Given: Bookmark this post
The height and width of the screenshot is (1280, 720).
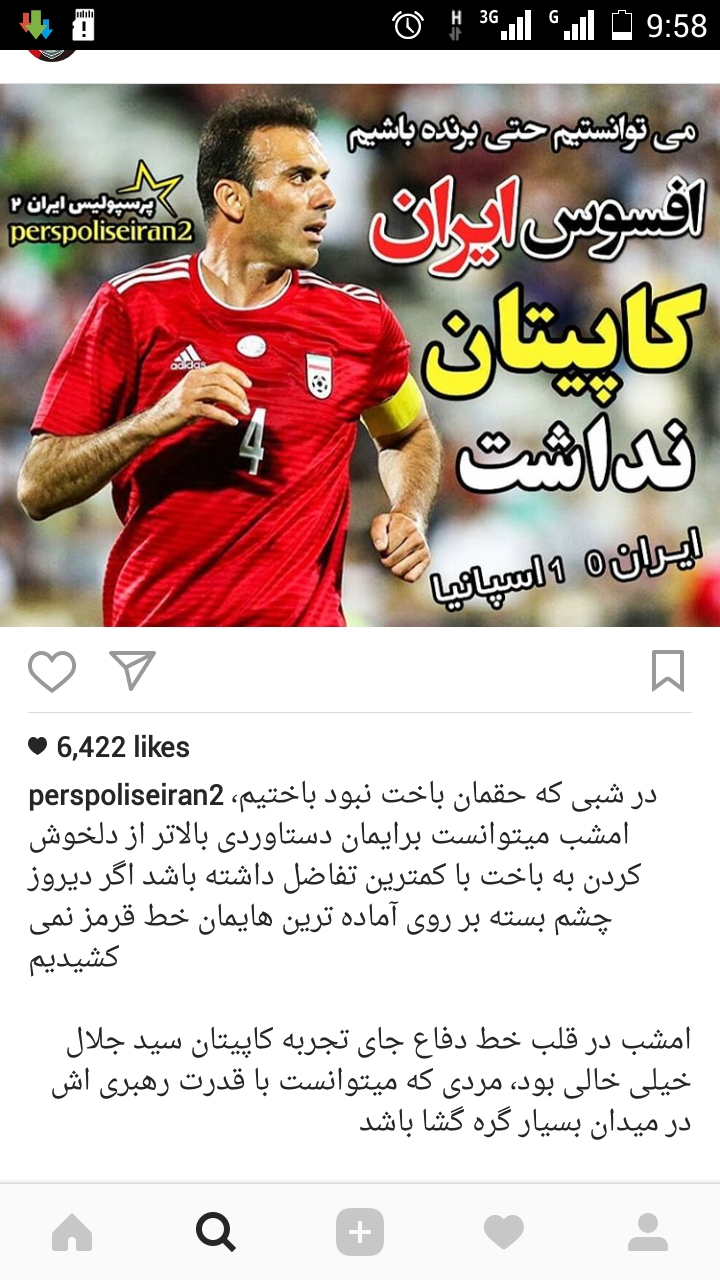Looking at the screenshot, I should tap(668, 671).
